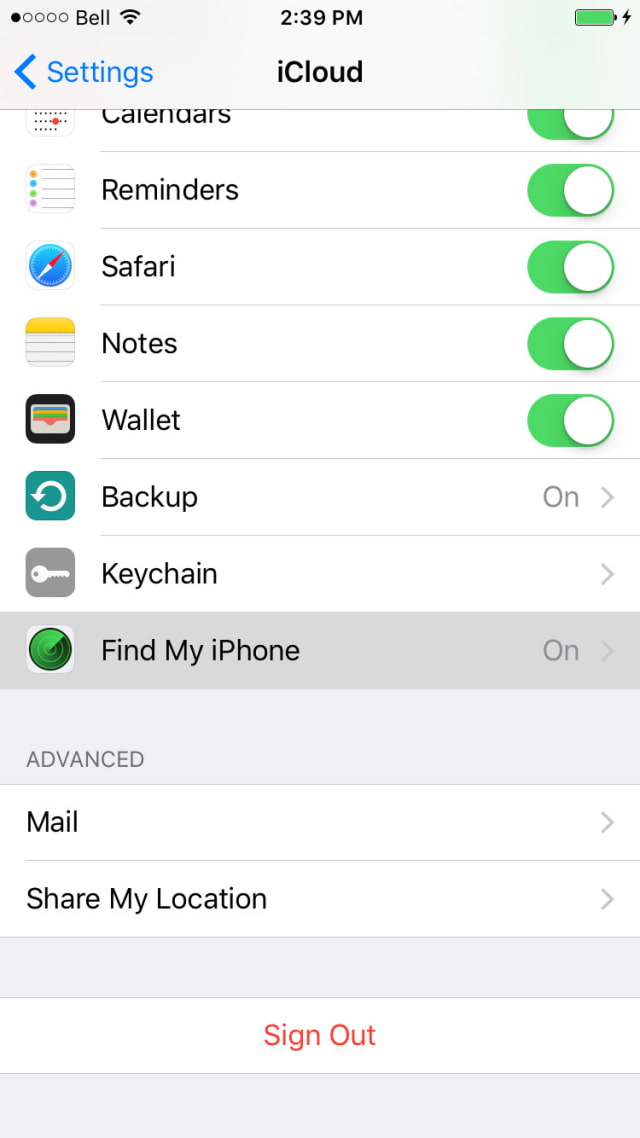Toggle the Calendars switch
640x1138 pixels.
click(570, 123)
